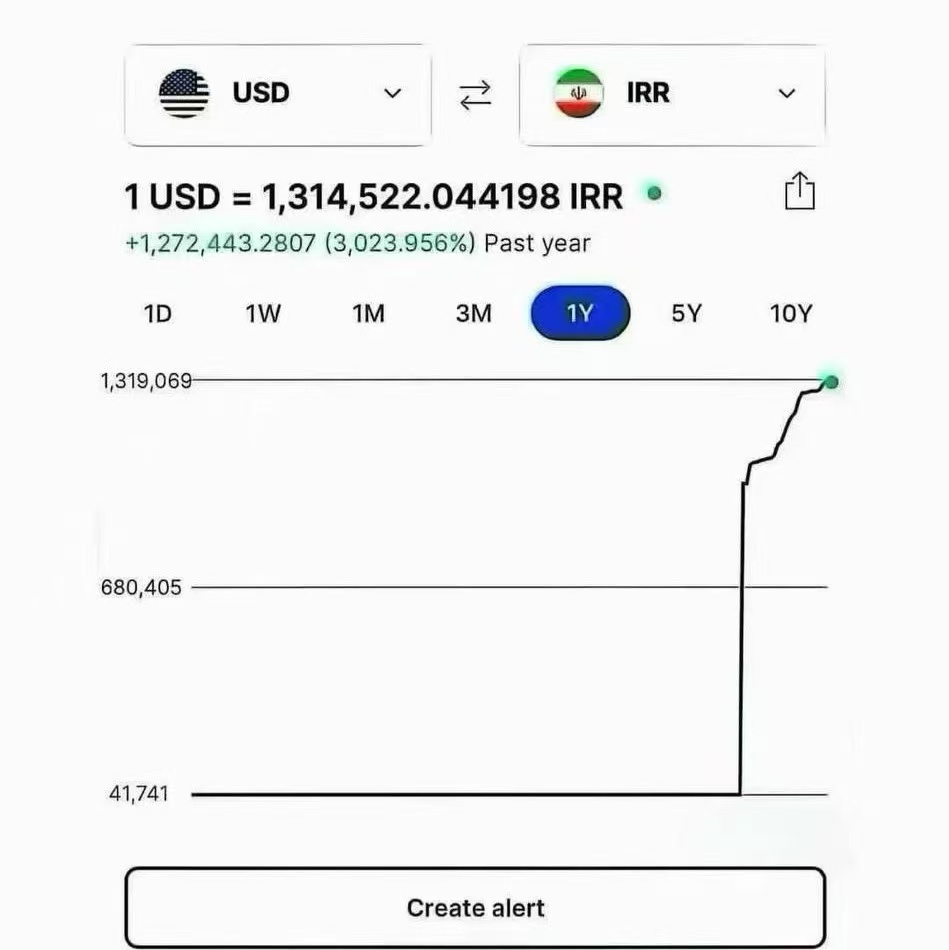
Task: View the 5Y chart range
Action: (x=686, y=314)
